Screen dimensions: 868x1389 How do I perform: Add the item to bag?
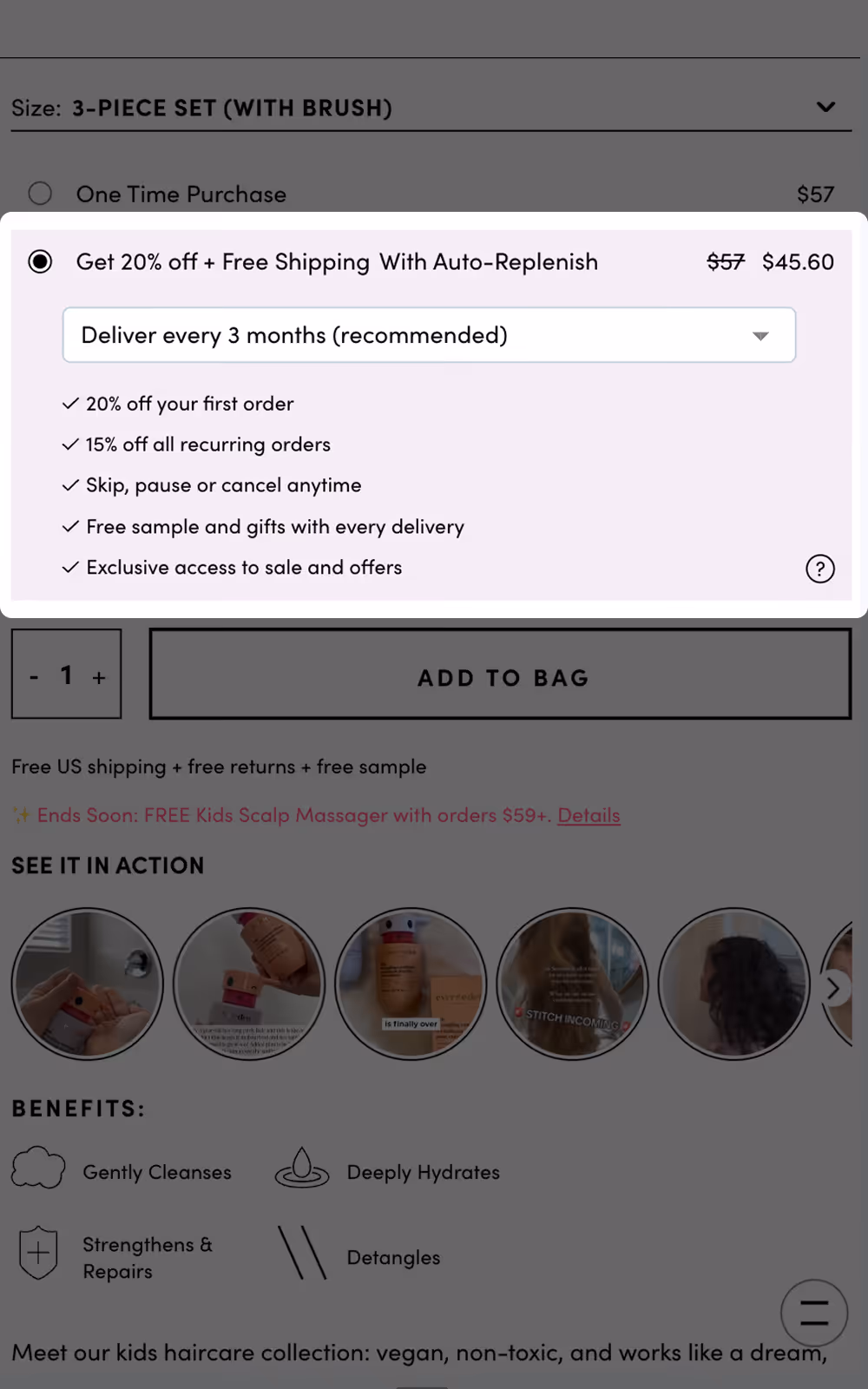(500, 675)
